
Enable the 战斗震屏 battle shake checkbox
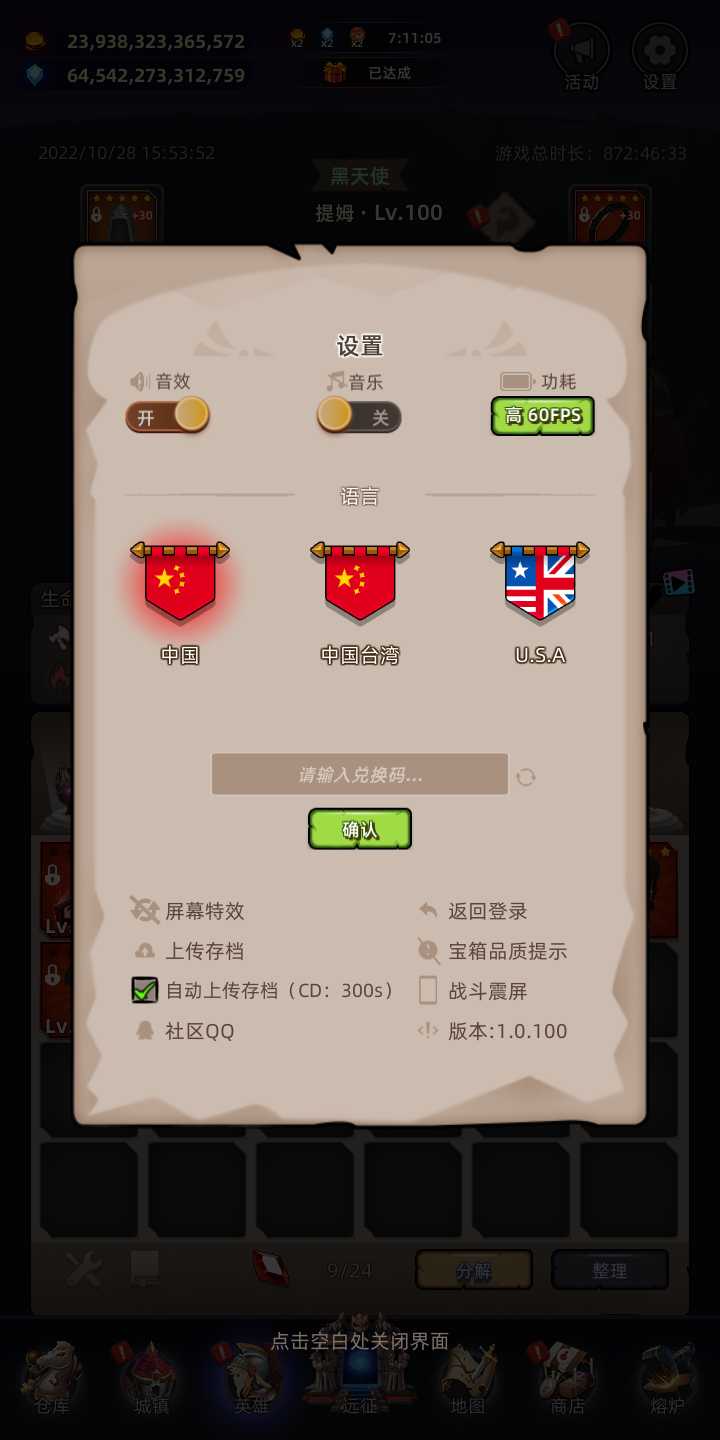[428, 991]
